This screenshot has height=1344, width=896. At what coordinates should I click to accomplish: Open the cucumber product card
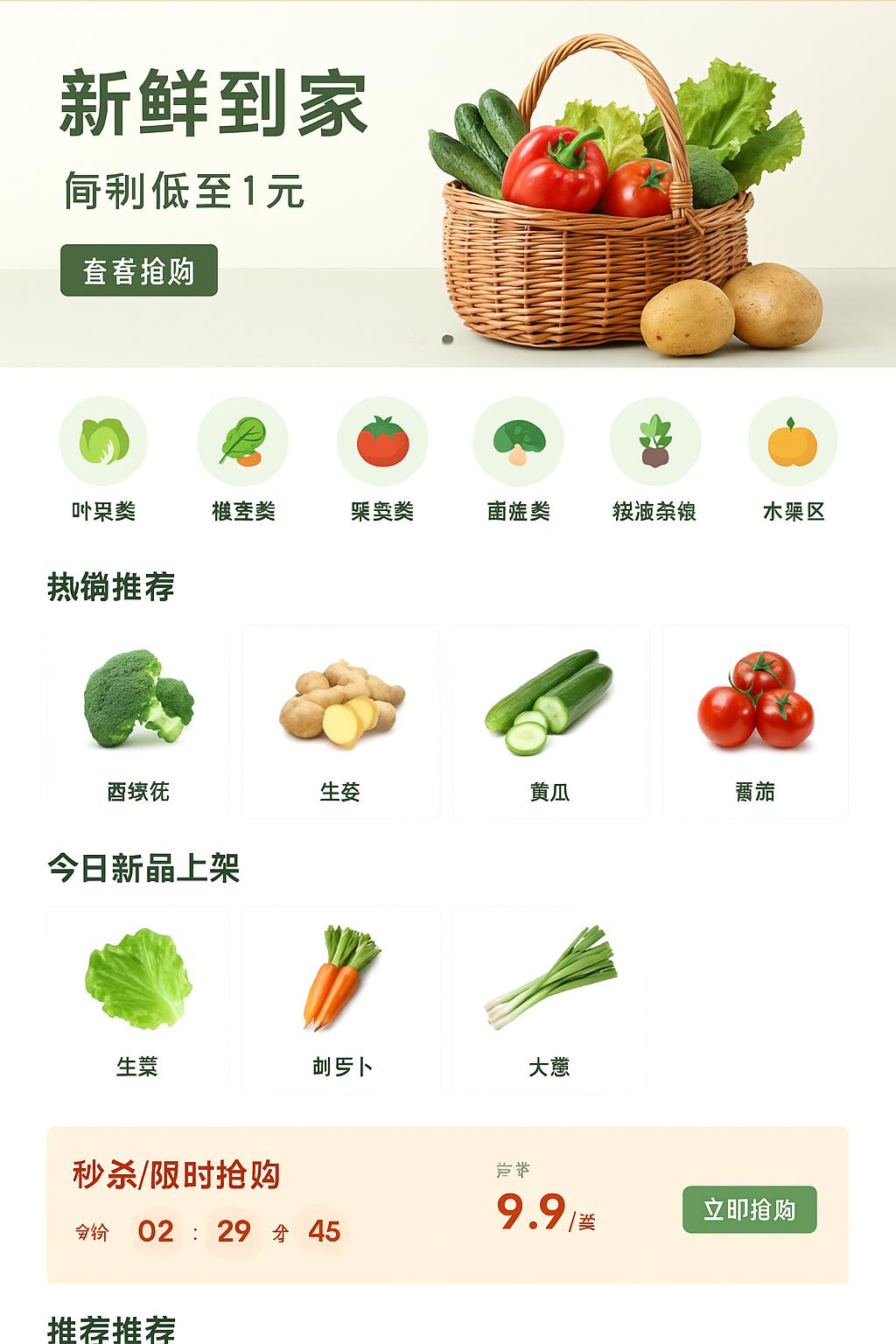coord(550,722)
